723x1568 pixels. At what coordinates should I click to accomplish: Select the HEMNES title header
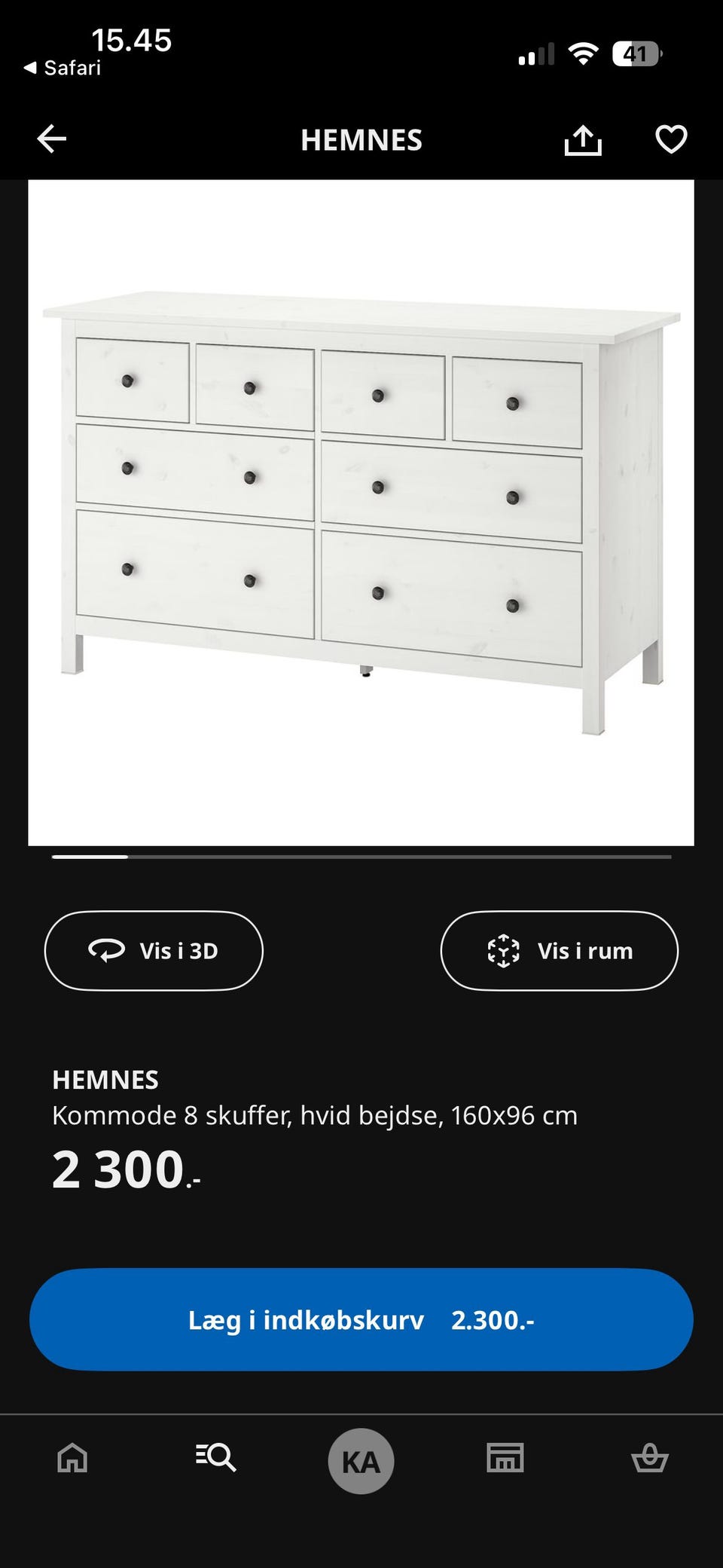pyautogui.click(x=361, y=140)
